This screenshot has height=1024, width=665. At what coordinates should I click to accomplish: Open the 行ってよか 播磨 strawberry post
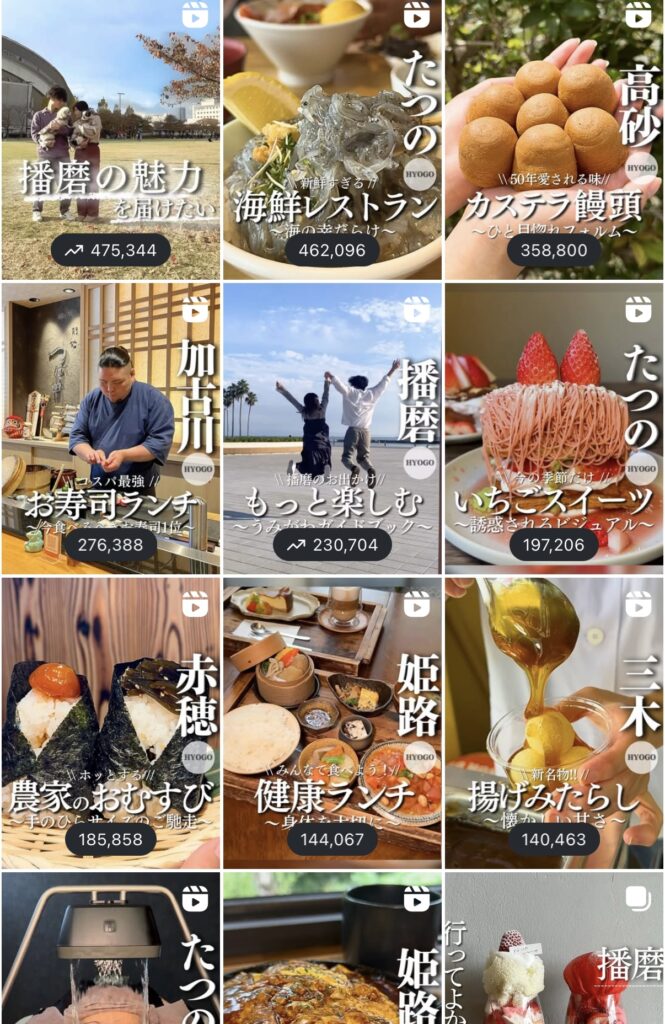click(x=554, y=950)
